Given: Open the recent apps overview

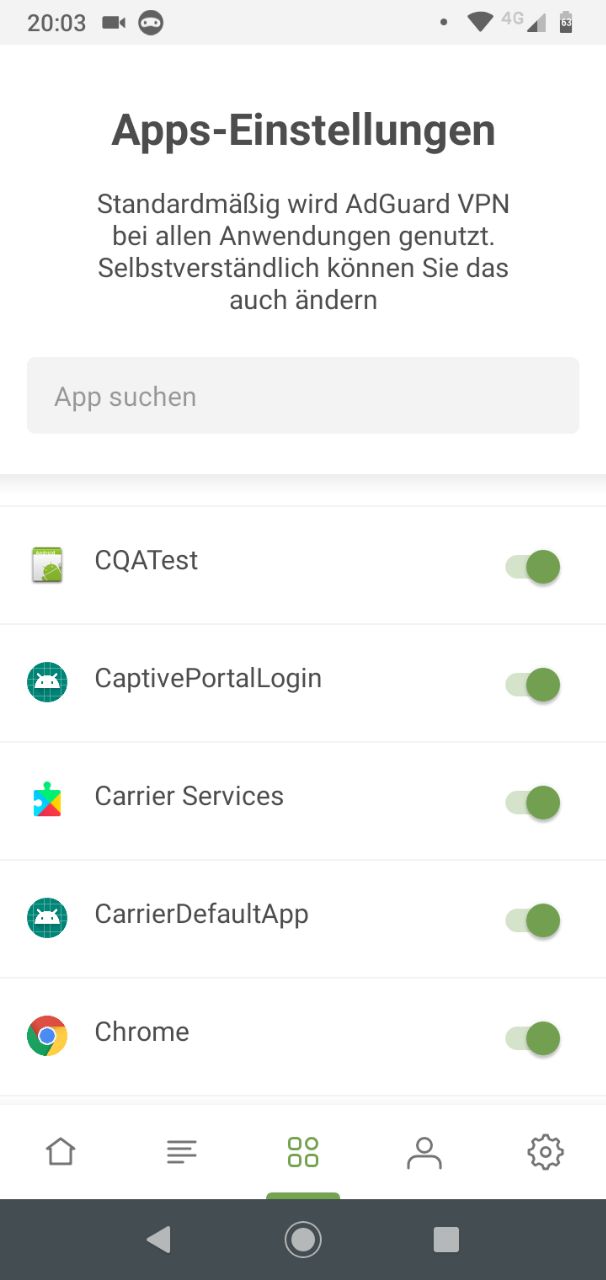Looking at the screenshot, I should coord(446,1240).
